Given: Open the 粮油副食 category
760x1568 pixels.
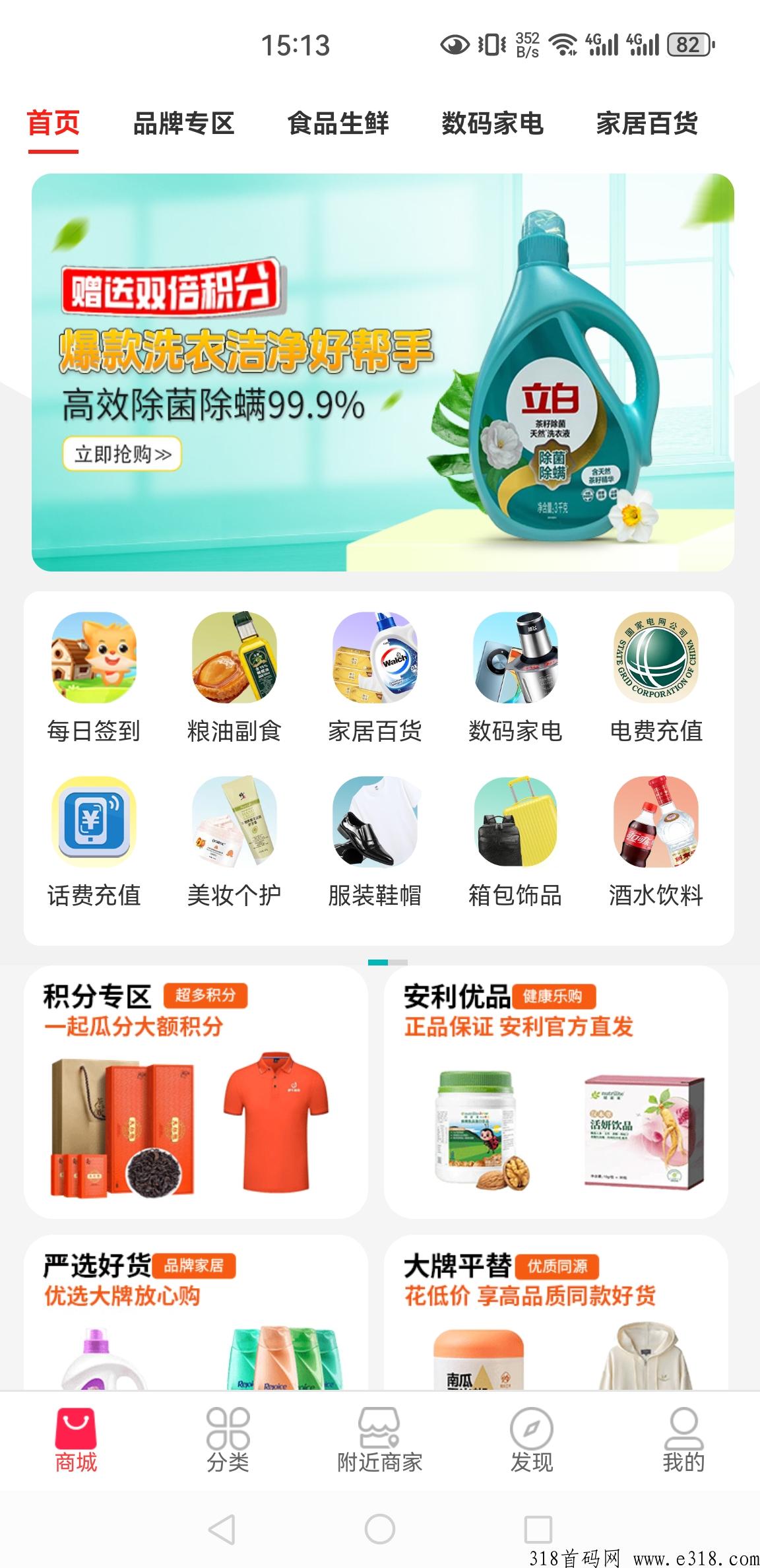Looking at the screenshot, I should (234, 678).
